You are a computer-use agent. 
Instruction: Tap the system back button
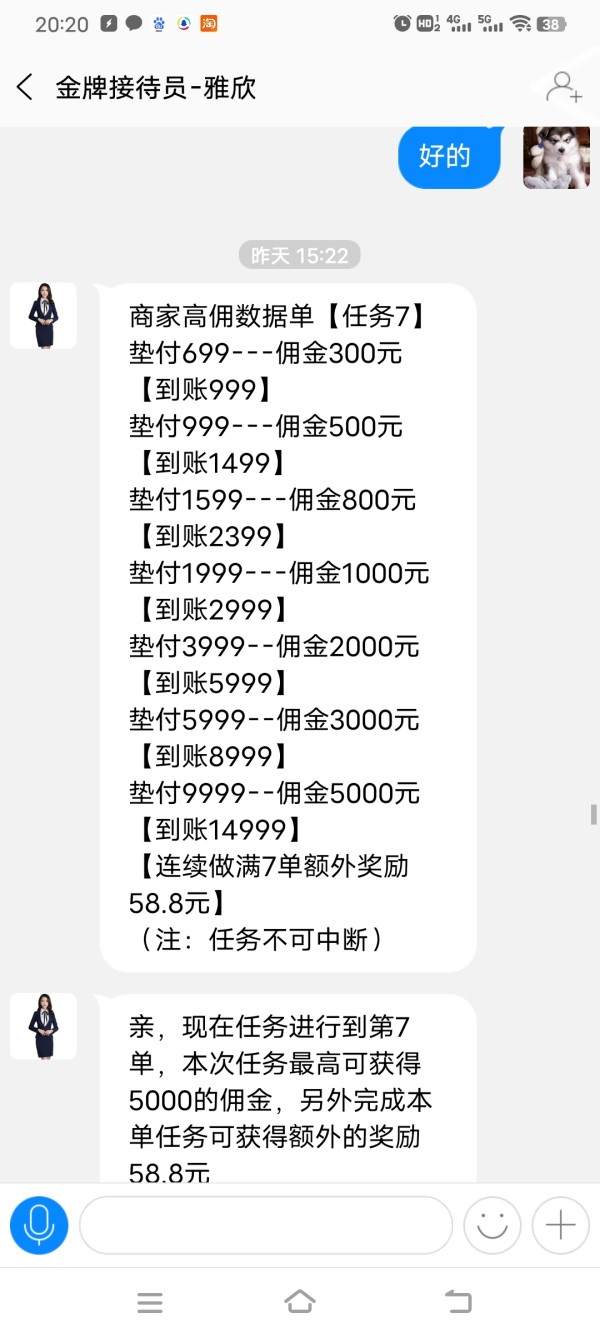[458, 1302]
